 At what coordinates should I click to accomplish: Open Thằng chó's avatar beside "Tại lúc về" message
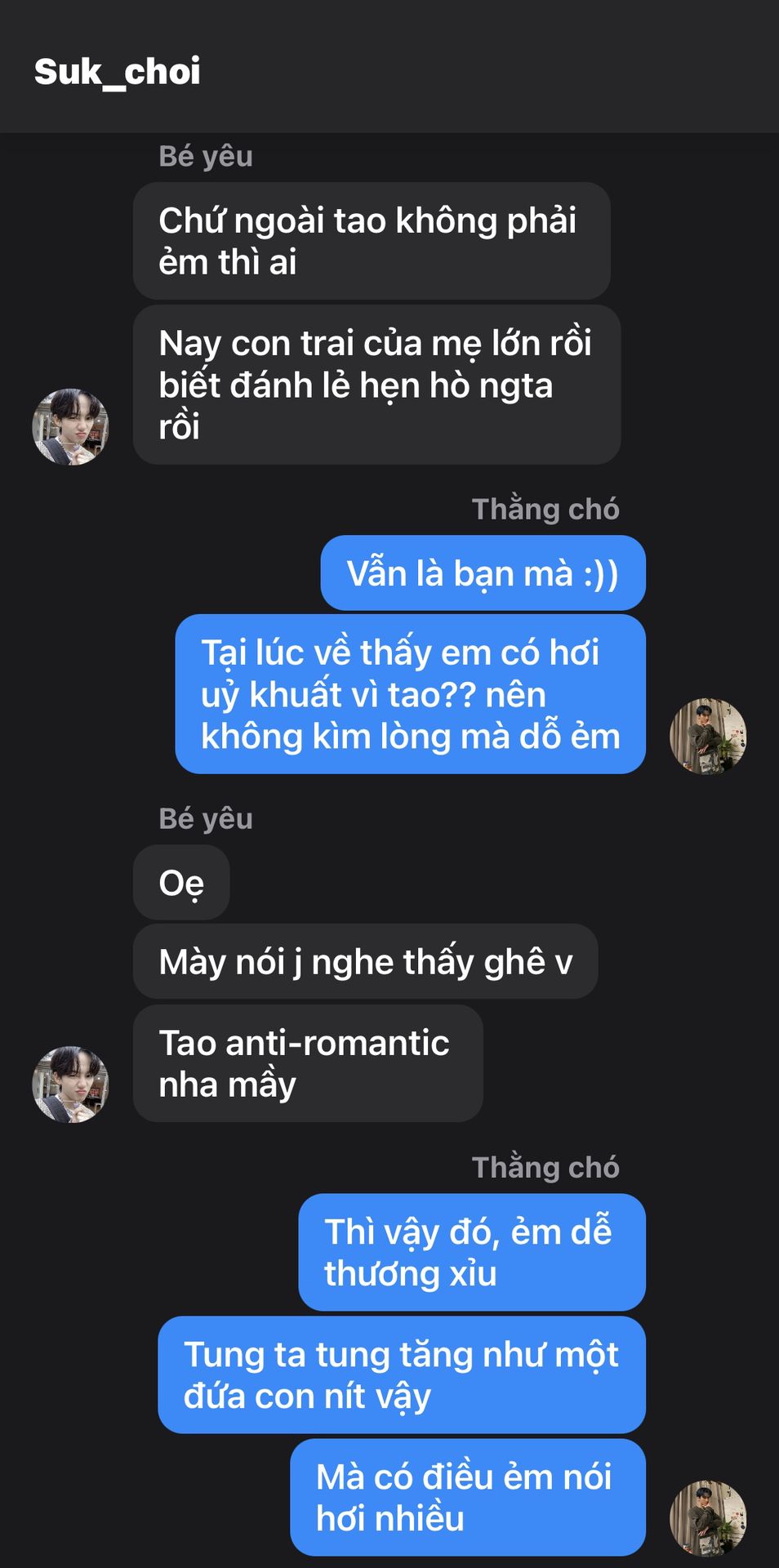coord(708,736)
